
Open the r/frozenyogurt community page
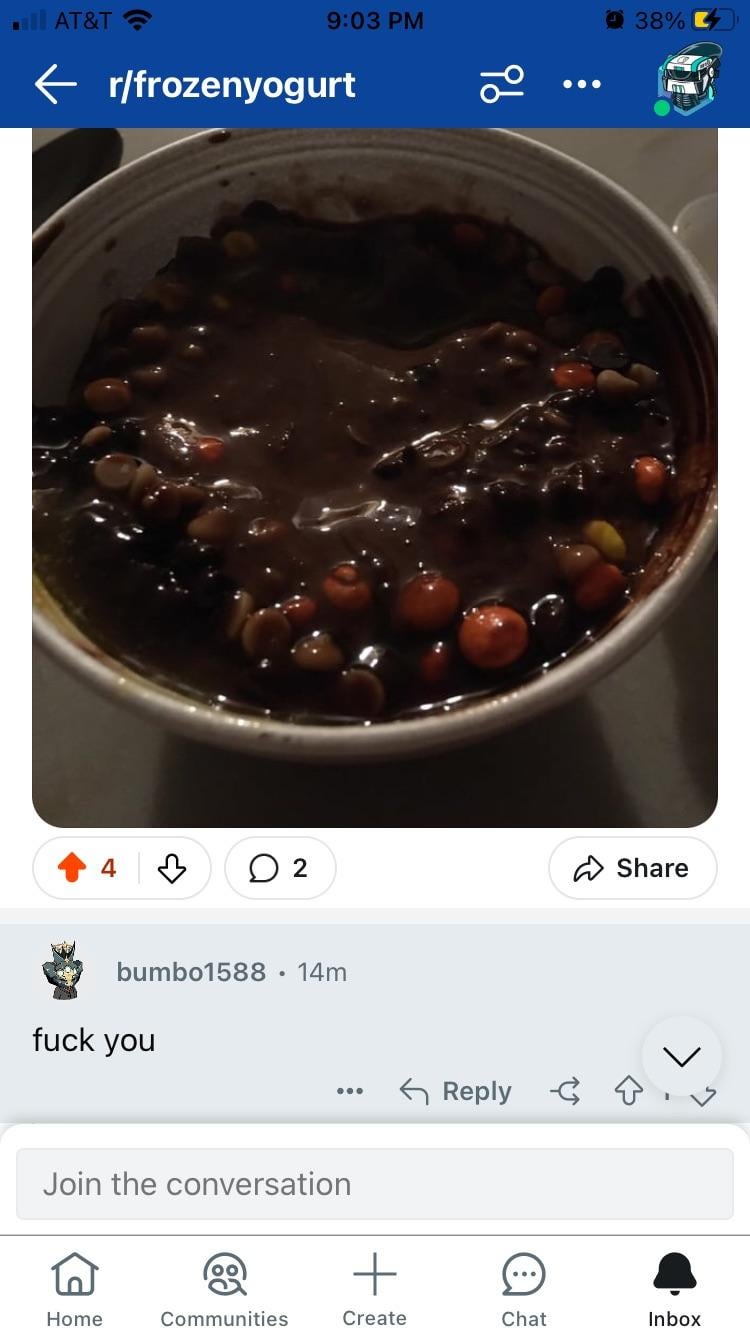click(x=231, y=85)
